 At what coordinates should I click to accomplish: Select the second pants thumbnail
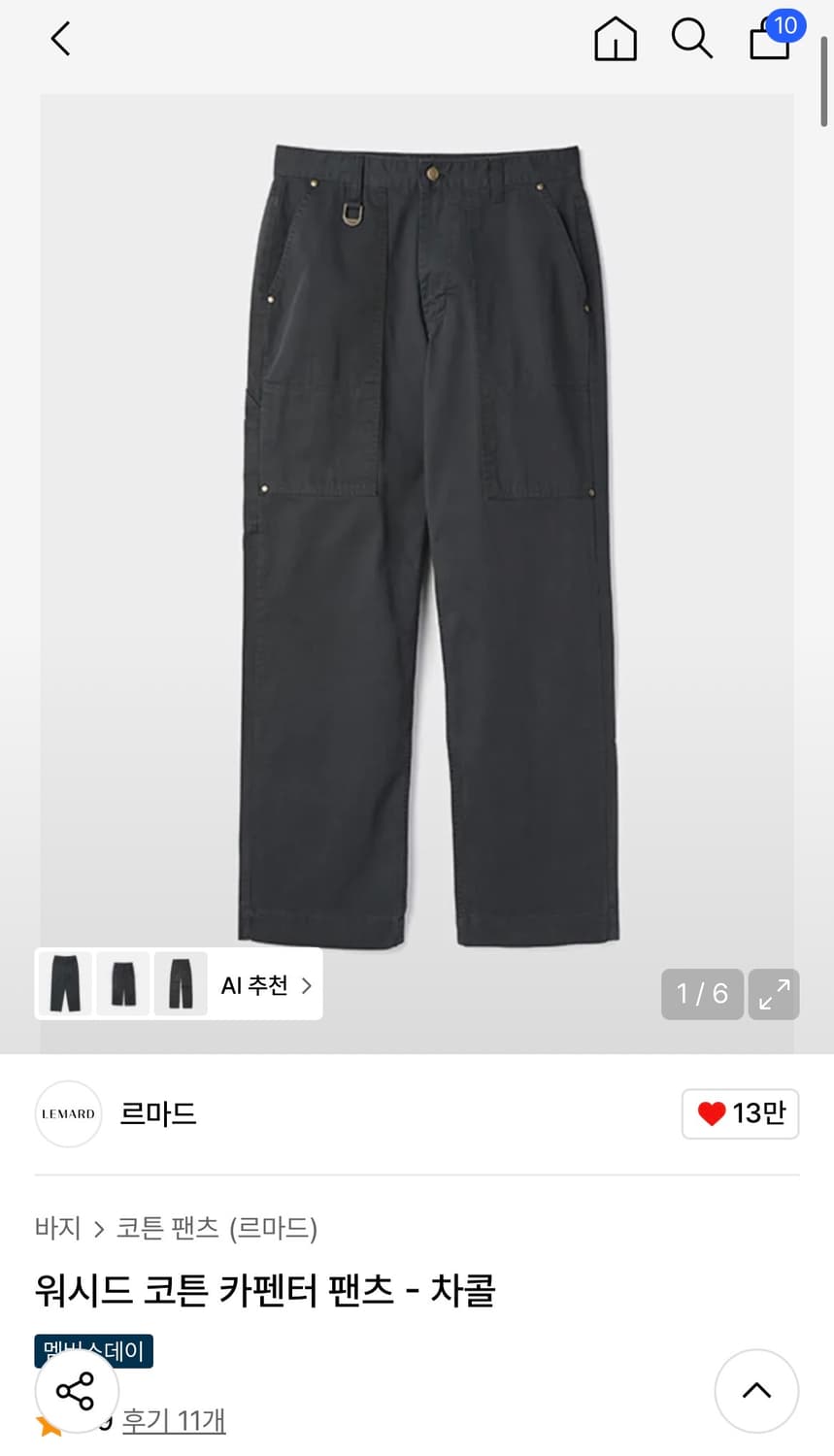(122, 984)
